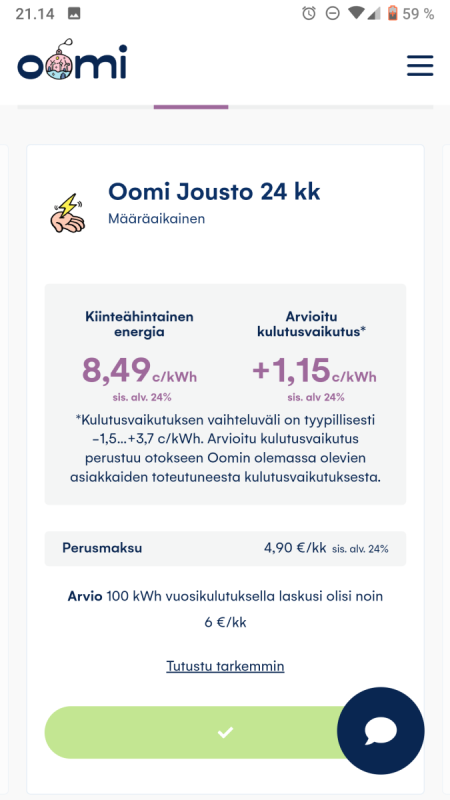Open the hamburger navigation menu

(x=420, y=66)
